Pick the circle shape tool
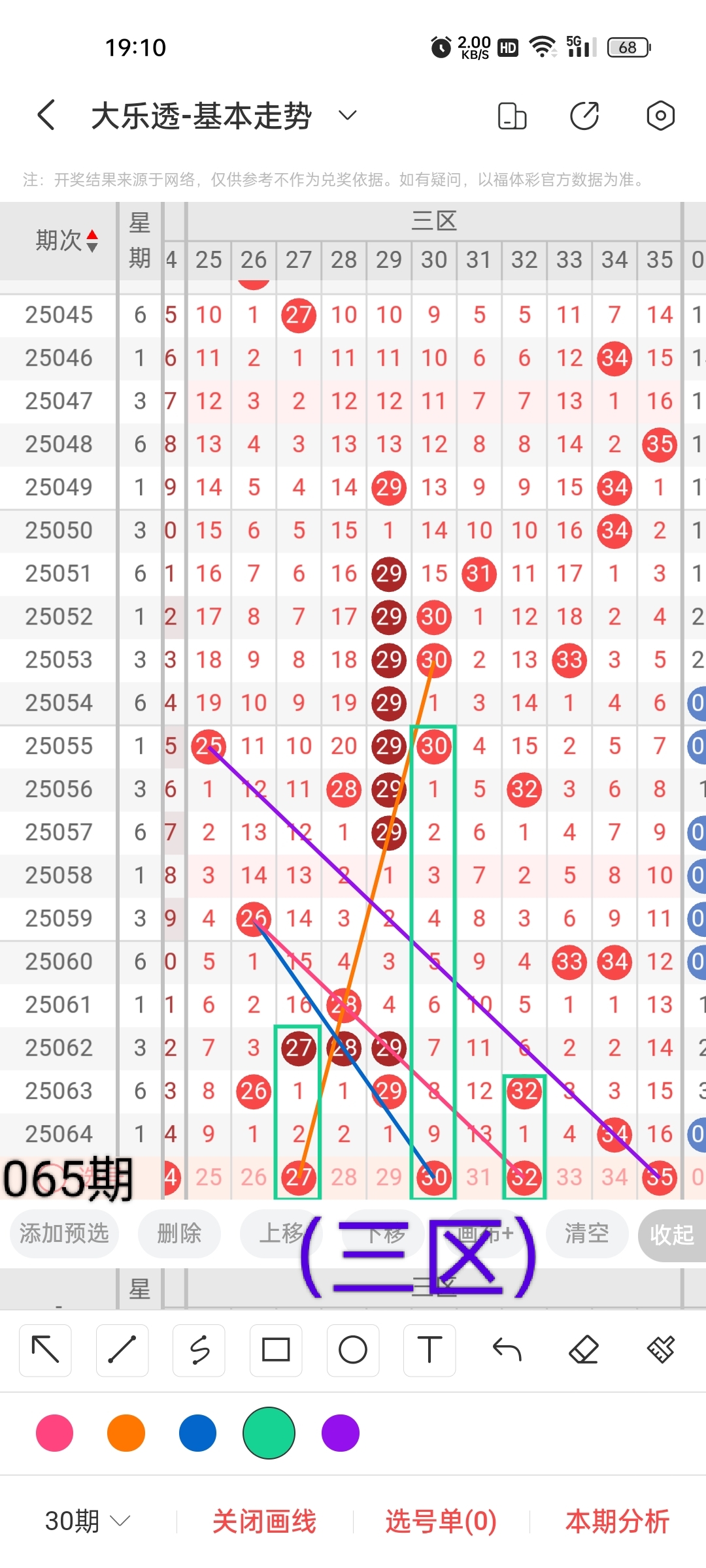Viewport: 706px width, 1568px height. tap(353, 1350)
